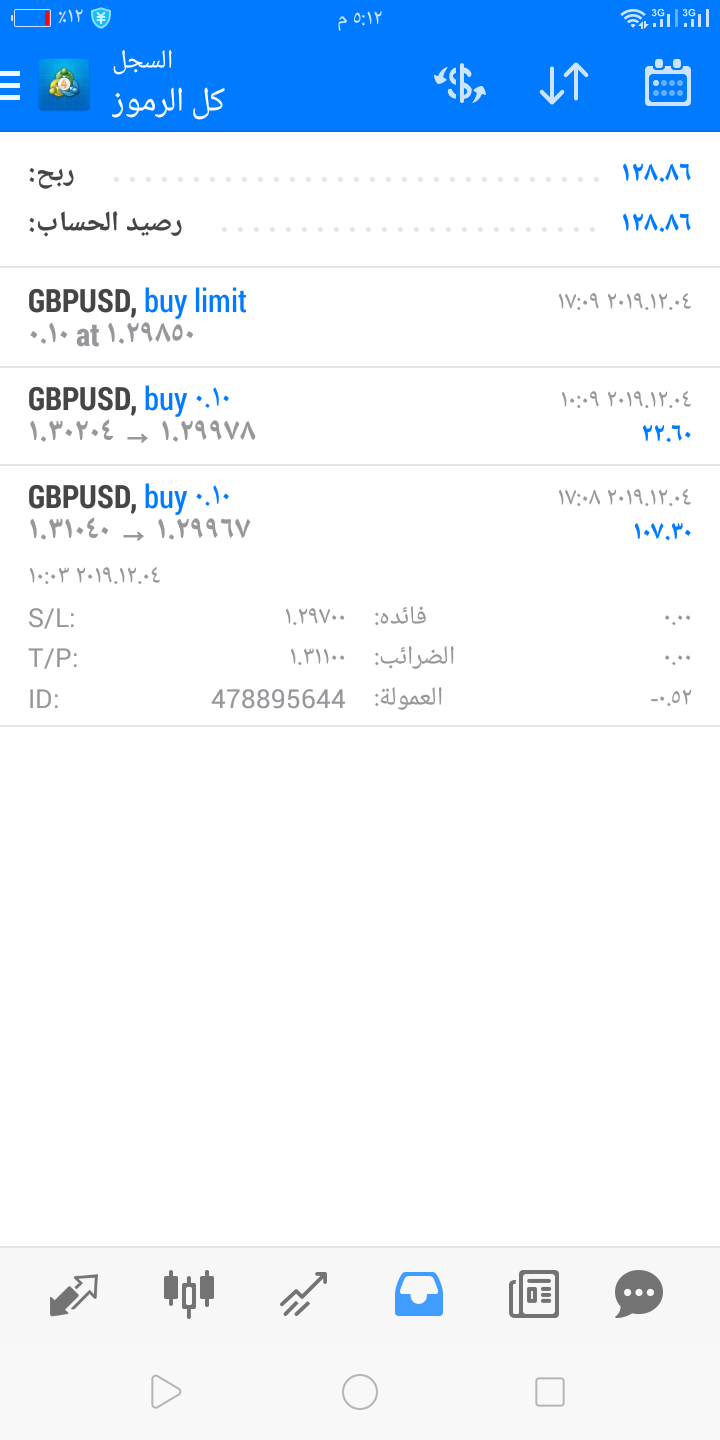Collapse the GBPUSD trade with 107.30 profit

click(x=360, y=596)
